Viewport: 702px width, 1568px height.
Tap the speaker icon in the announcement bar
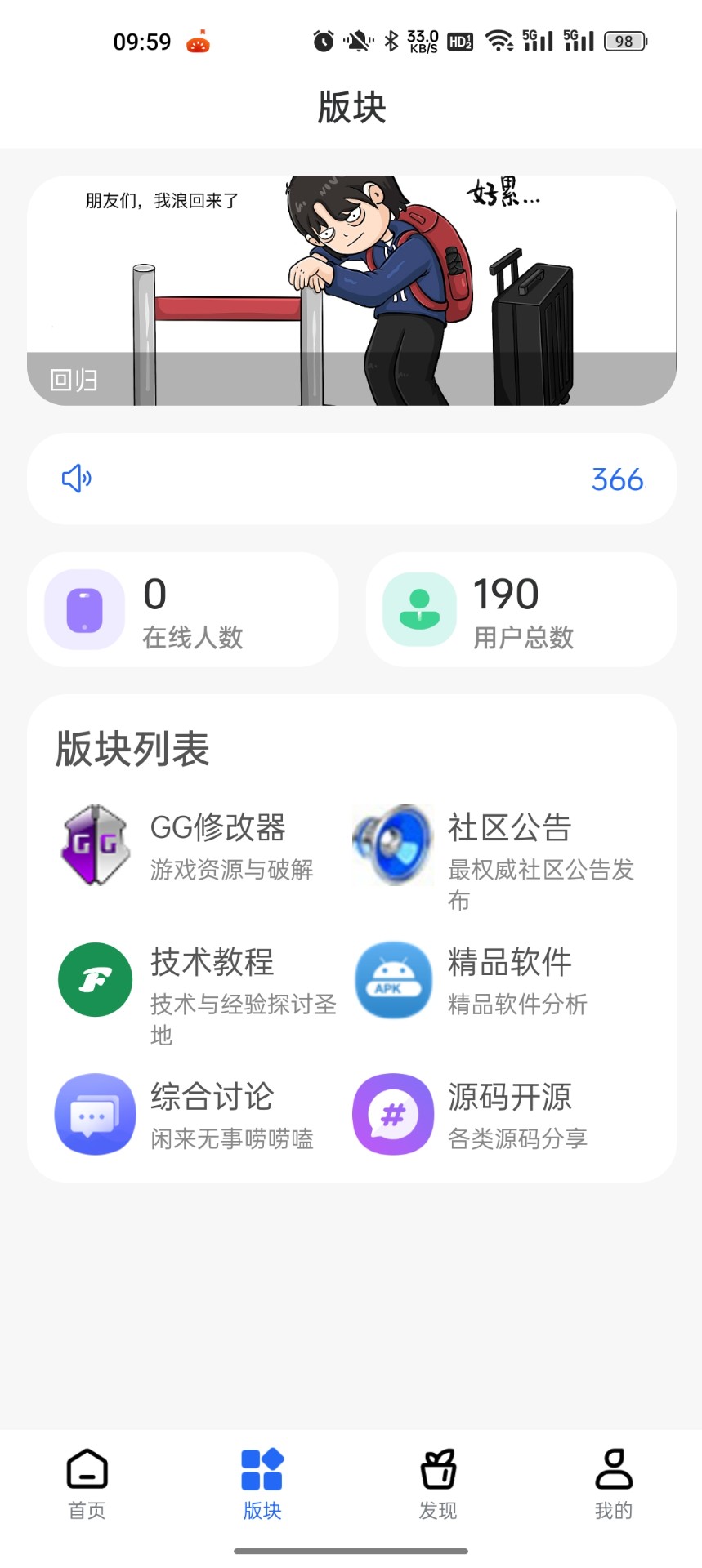pyautogui.click(x=76, y=479)
